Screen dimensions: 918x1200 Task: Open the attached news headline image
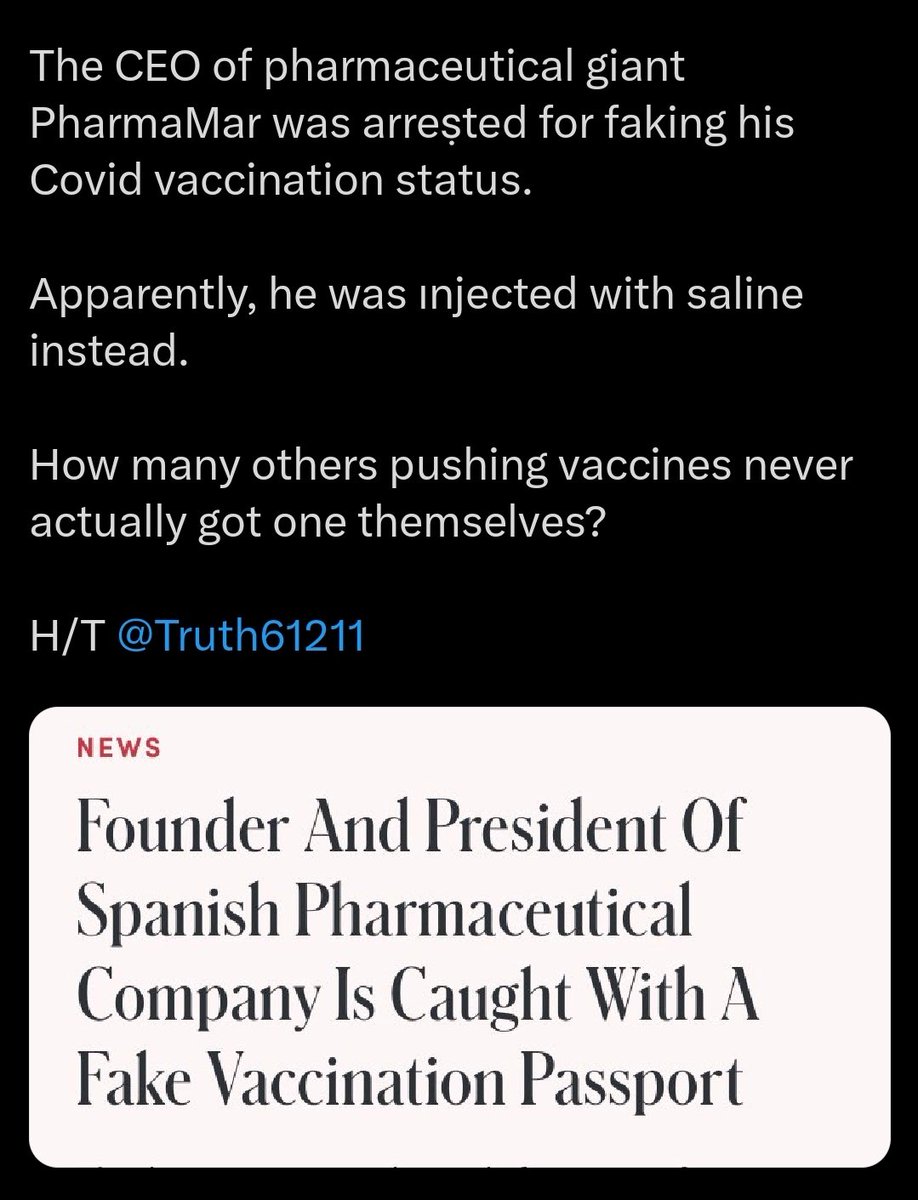coord(458,930)
